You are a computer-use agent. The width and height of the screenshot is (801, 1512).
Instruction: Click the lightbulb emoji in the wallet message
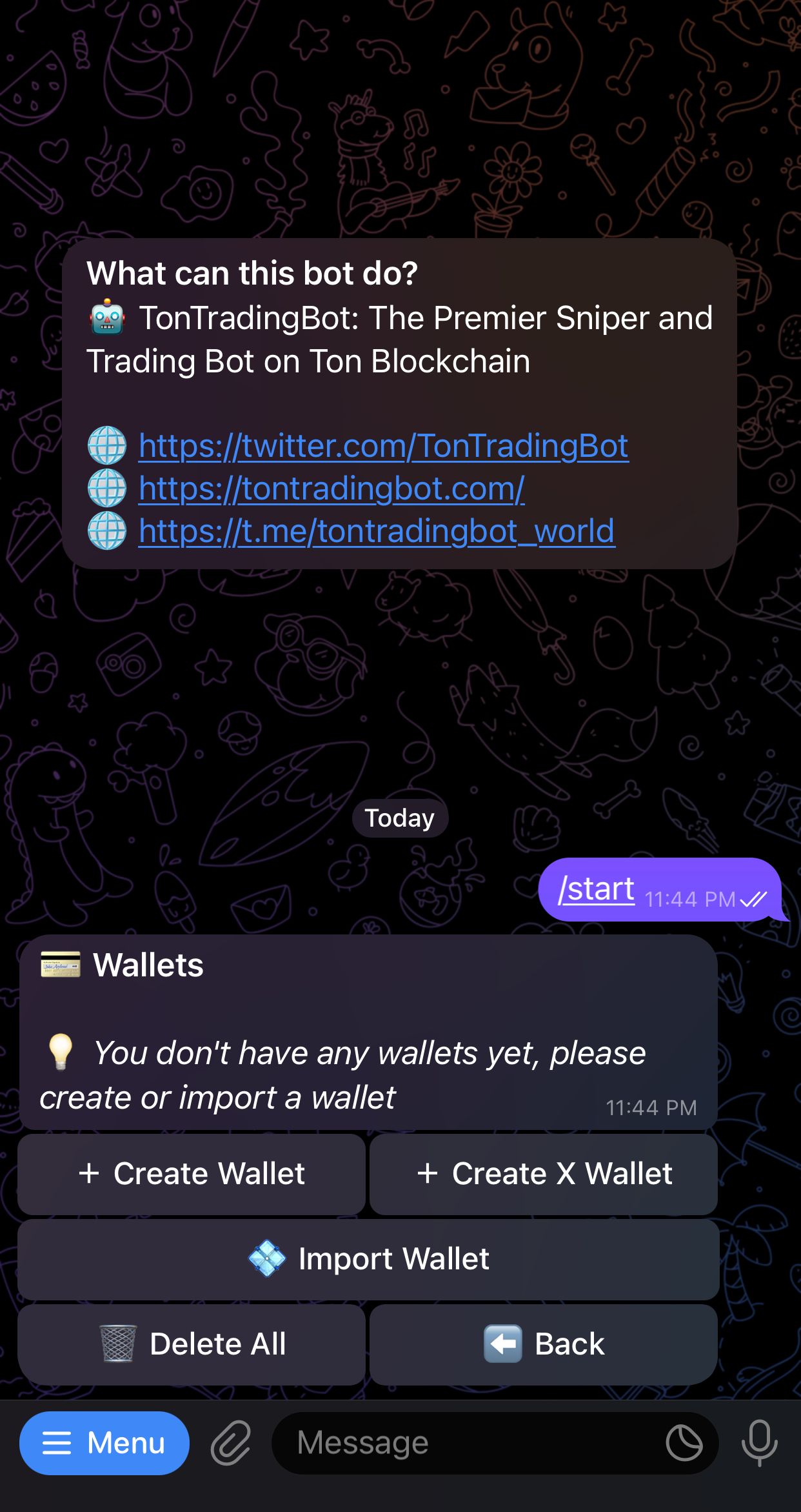click(61, 1051)
